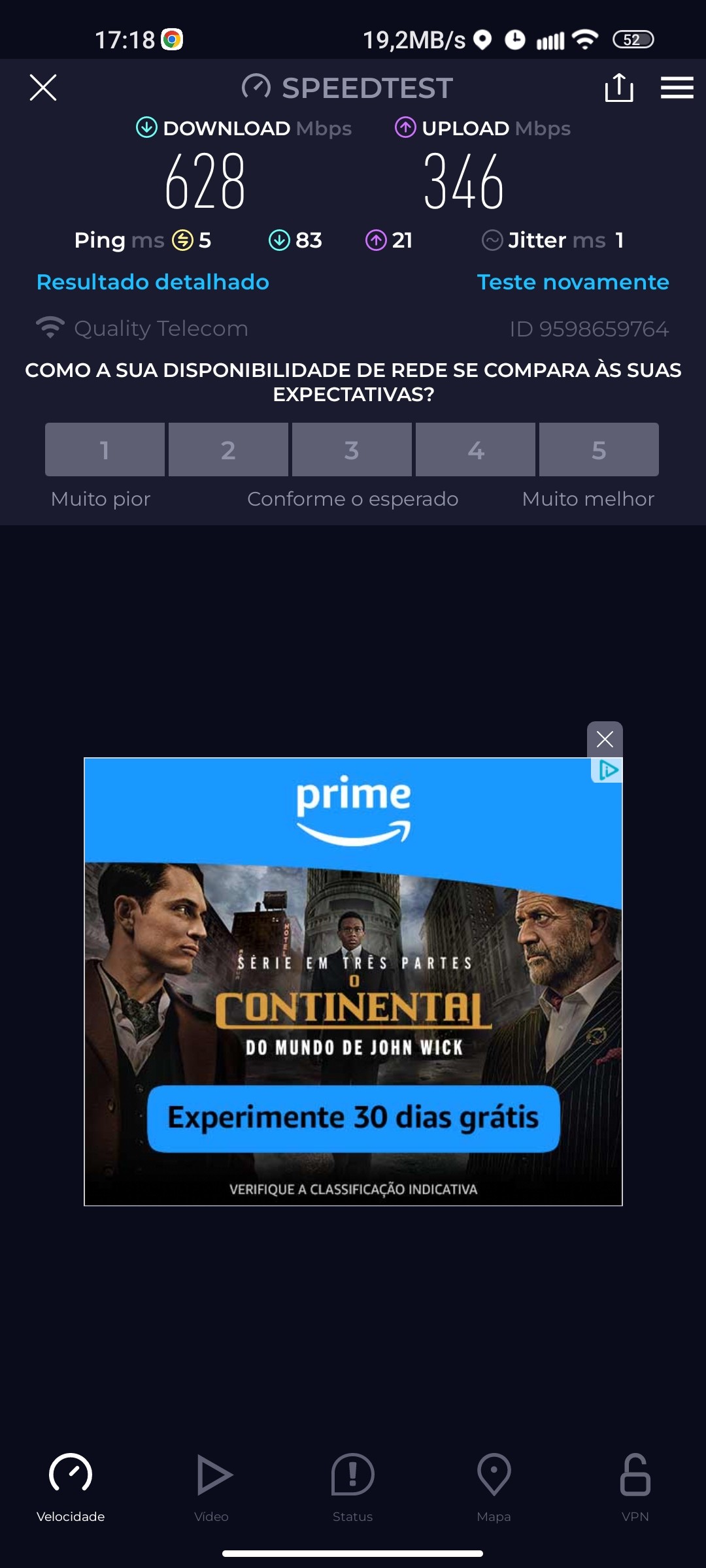Tap Experimente 30 dias grátis
This screenshot has height=1568, width=706.
[x=353, y=1118]
